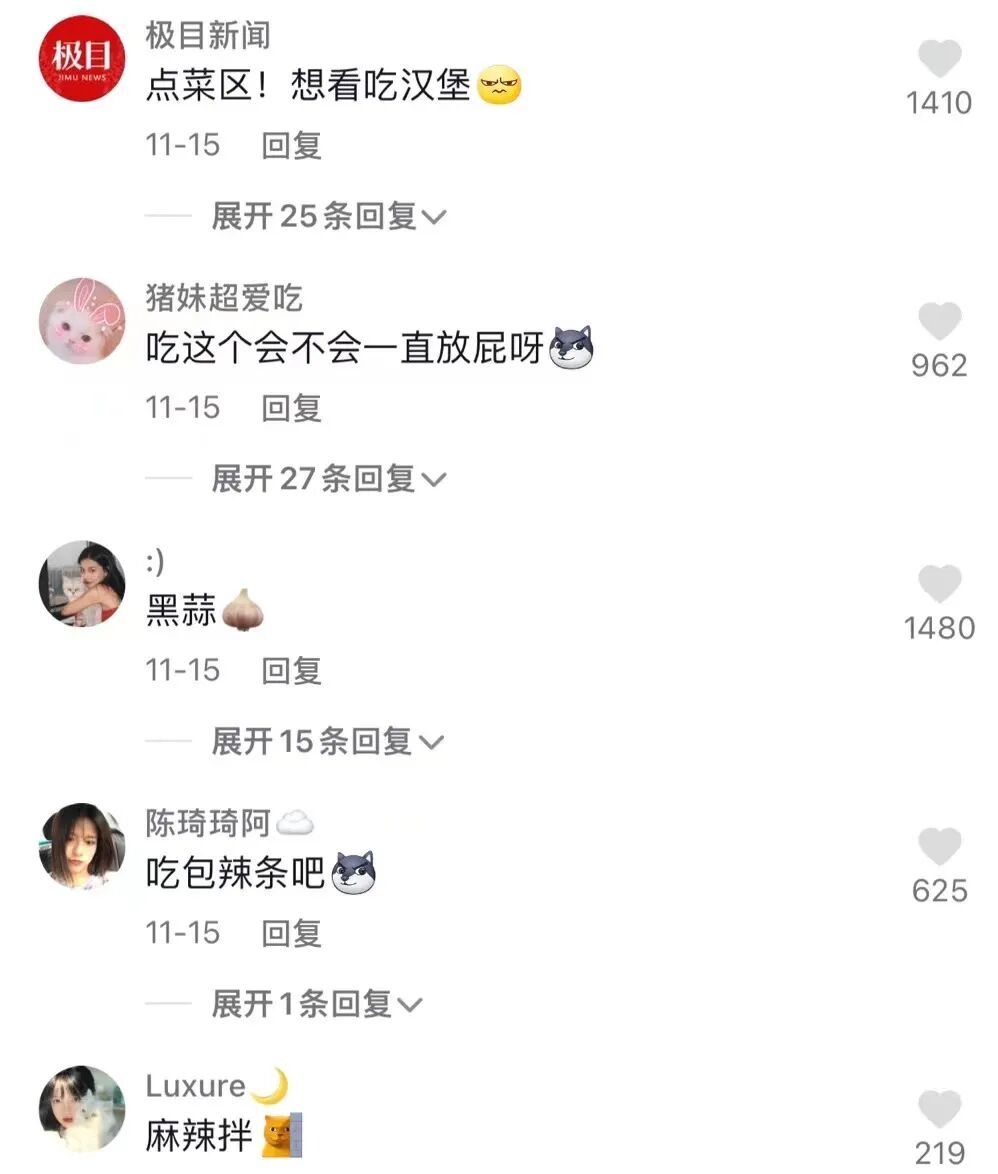
Task: Open Luxure's profile avatar
Action: point(82,1108)
